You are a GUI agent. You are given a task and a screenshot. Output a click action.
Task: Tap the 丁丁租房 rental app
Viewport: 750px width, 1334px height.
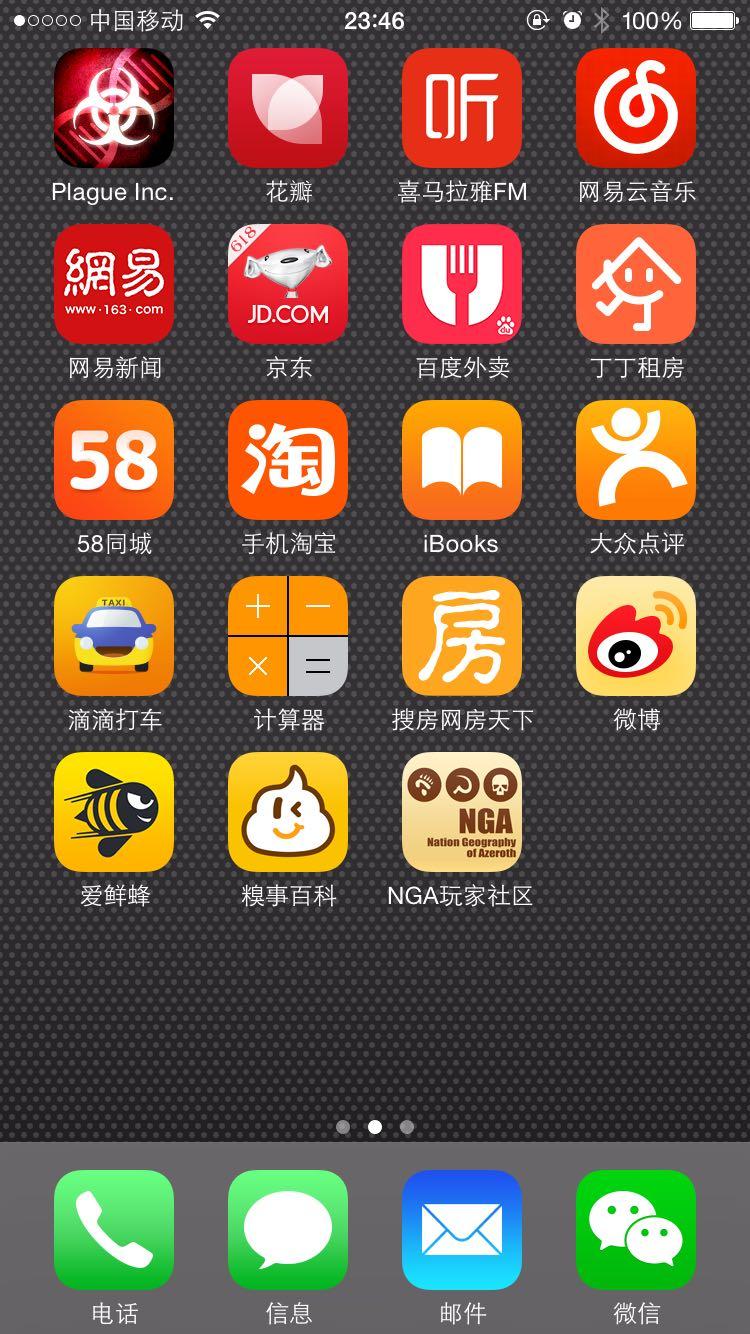(x=636, y=284)
